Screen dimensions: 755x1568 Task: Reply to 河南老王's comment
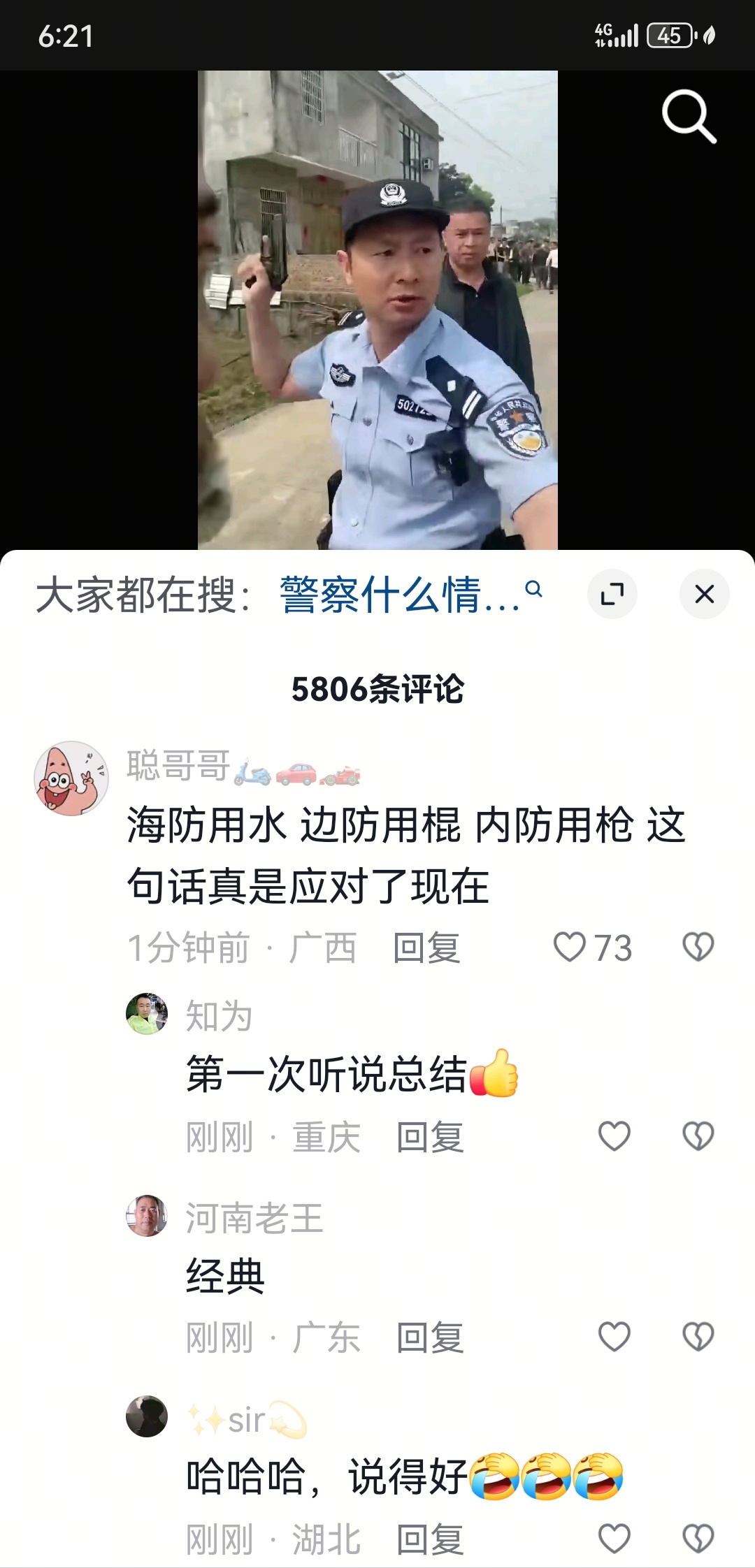[x=430, y=1337]
